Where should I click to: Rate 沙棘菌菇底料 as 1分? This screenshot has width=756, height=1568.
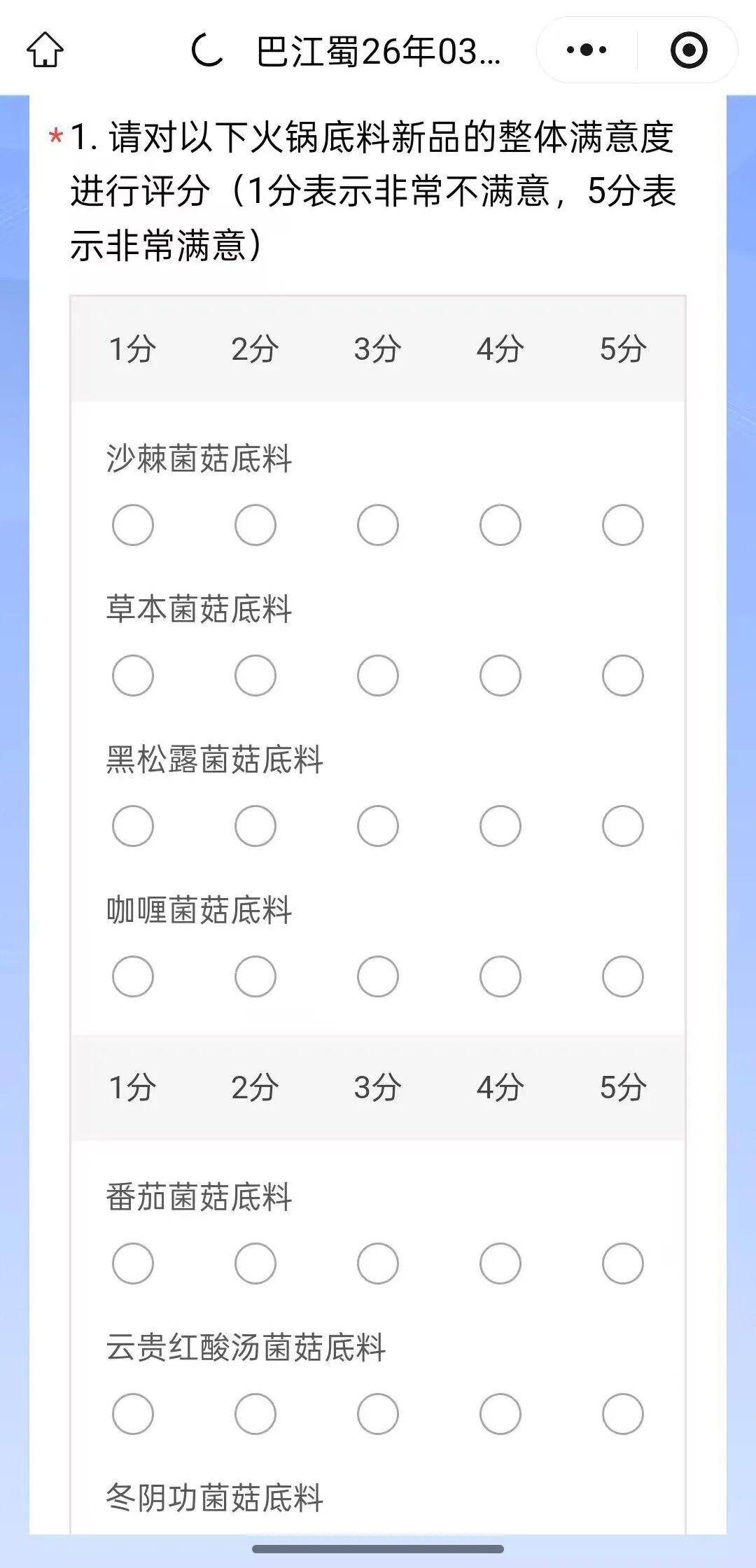[133, 525]
